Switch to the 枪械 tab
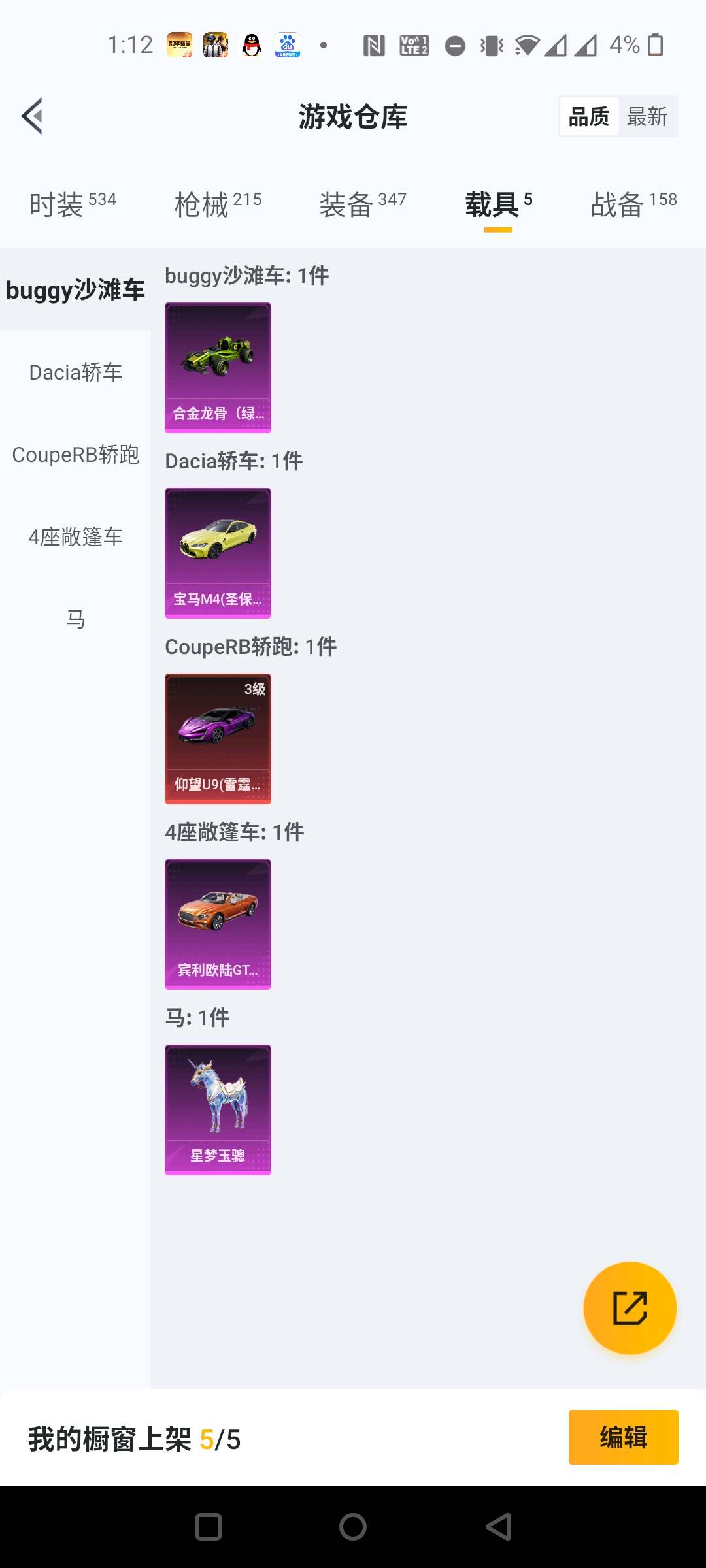The height and width of the screenshot is (1568, 706). [x=218, y=204]
